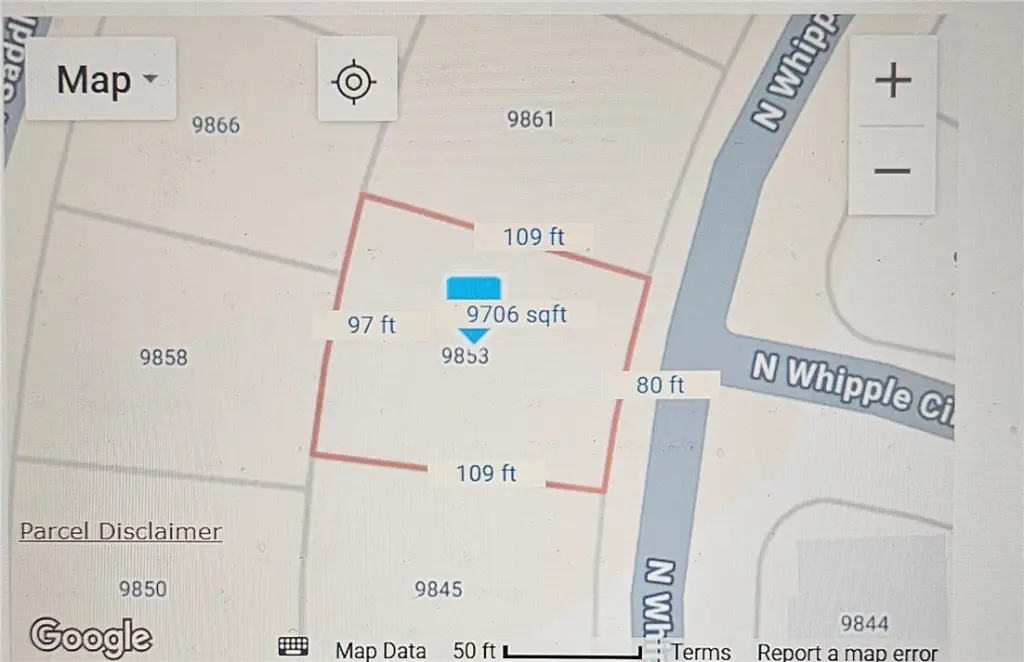
Task: Open the keyboard shortcuts icon
Action: point(294,648)
